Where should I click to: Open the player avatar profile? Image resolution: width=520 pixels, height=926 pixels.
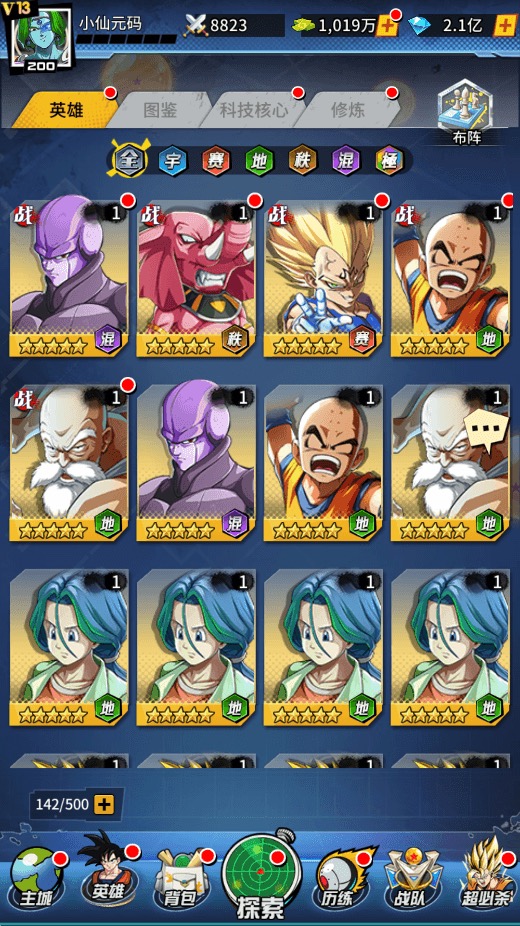(x=40, y=37)
